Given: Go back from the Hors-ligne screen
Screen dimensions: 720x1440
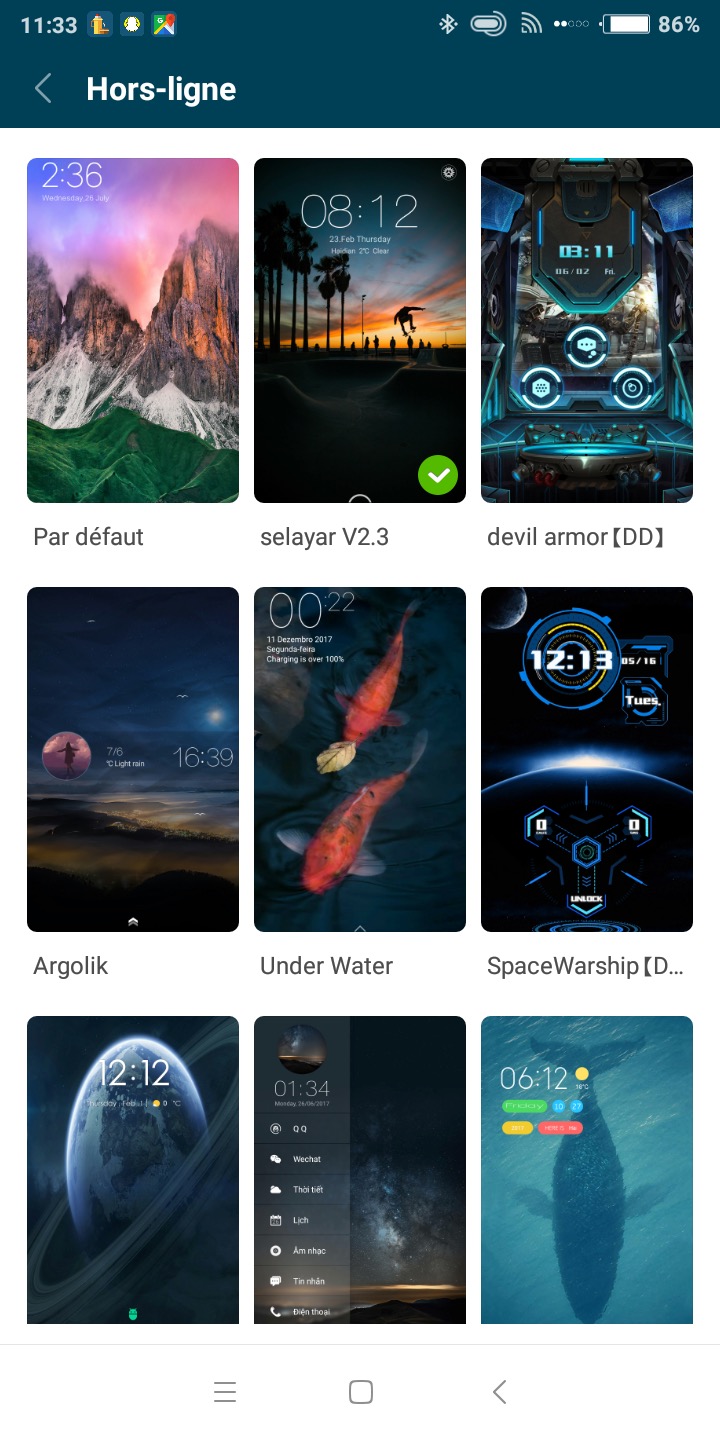Looking at the screenshot, I should (x=43, y=89).
